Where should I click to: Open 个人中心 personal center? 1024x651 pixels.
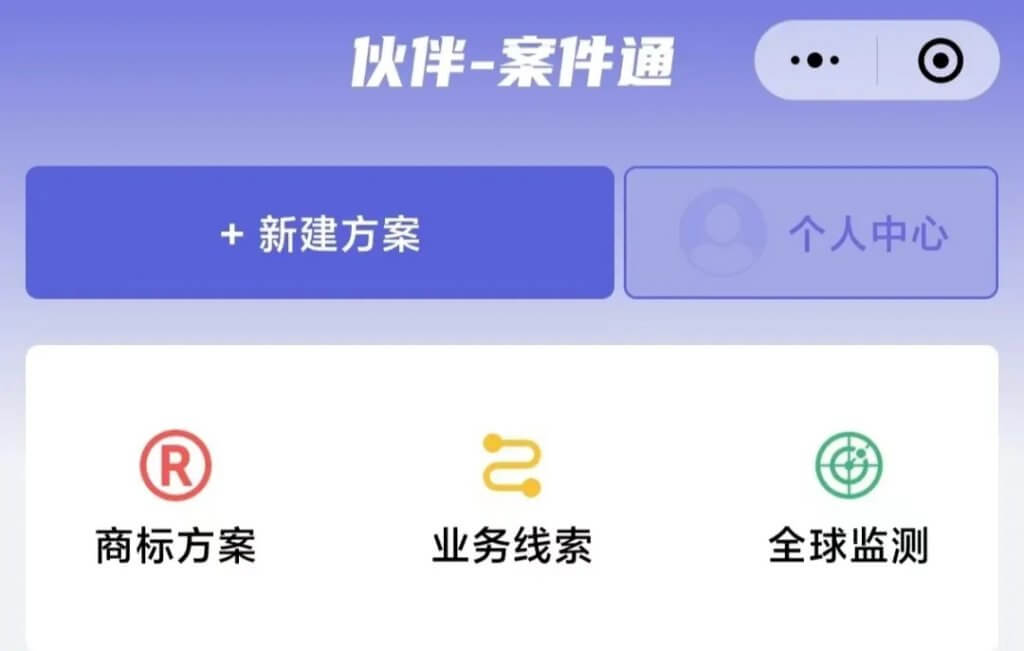811,233
